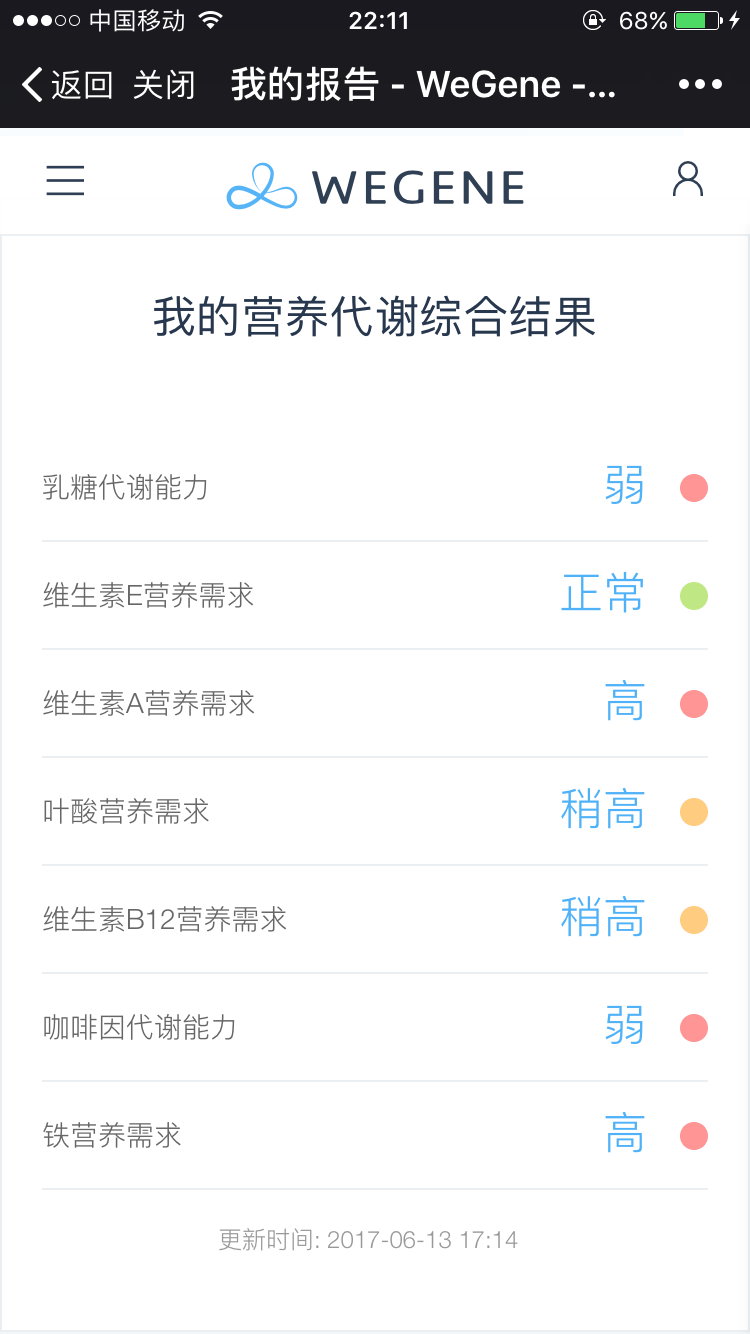This screenshot has width=750, height=1334.
Task: View the 咖啡因代谢能力 details
Action: pos(375,1028)
